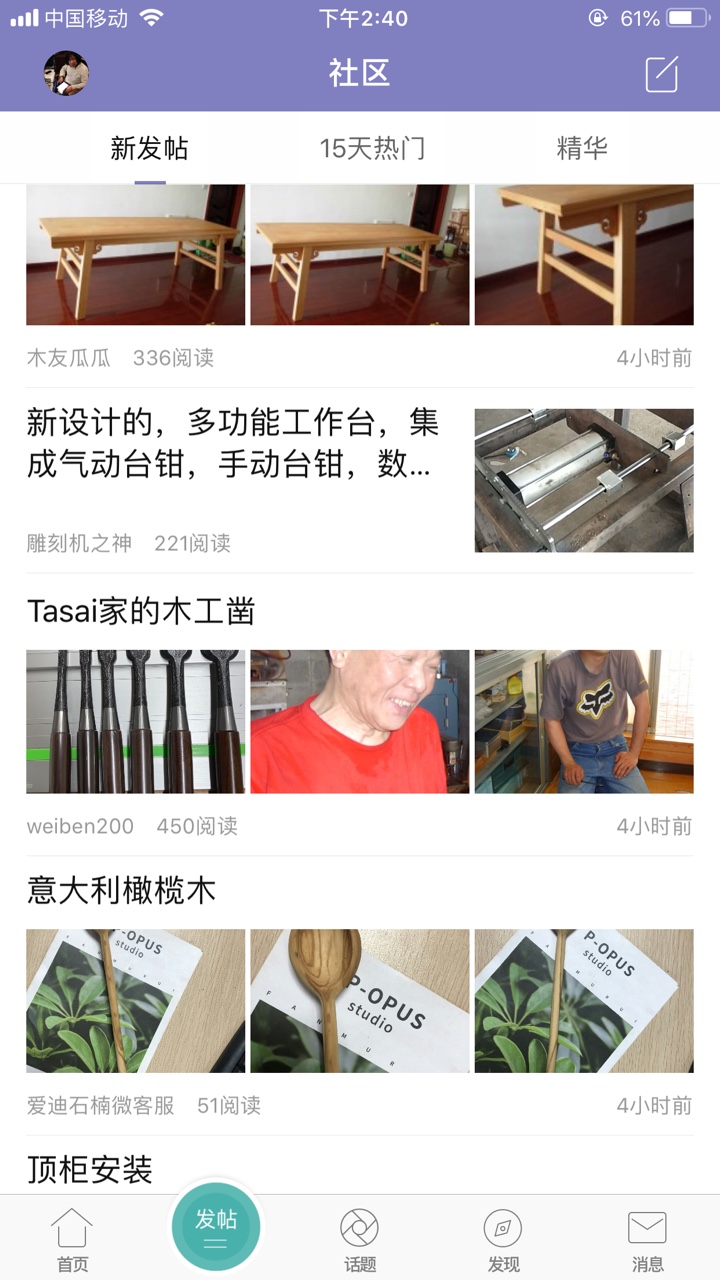This screenshot has height=1280, width=720.
Task: Tap the compose post icon
Action: tap(661, 74)
